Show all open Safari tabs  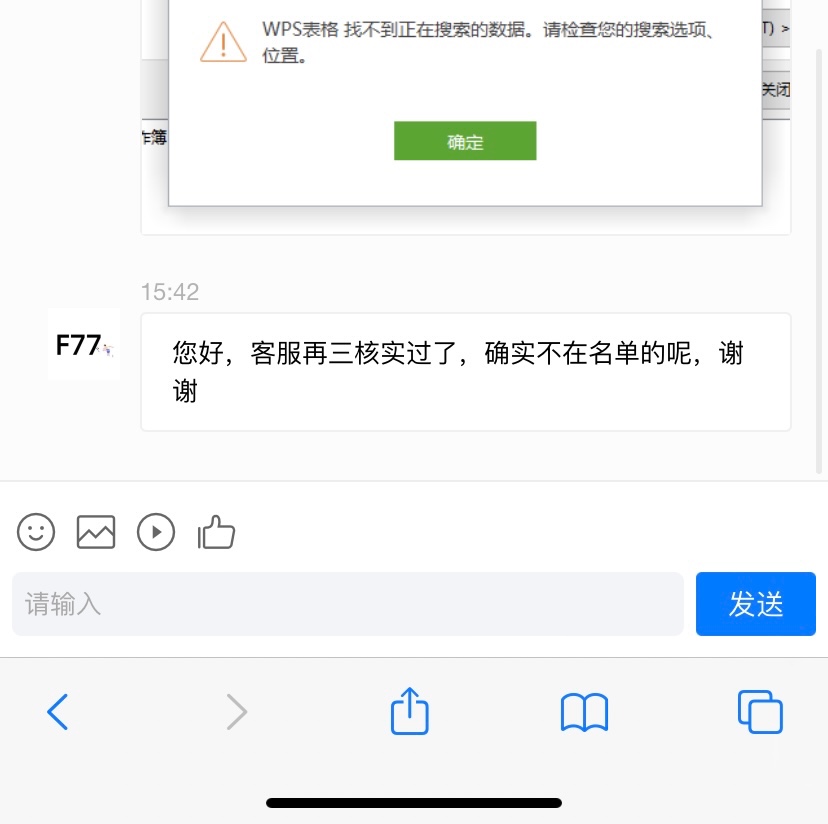pyautogui.click(x=759, y=712)
